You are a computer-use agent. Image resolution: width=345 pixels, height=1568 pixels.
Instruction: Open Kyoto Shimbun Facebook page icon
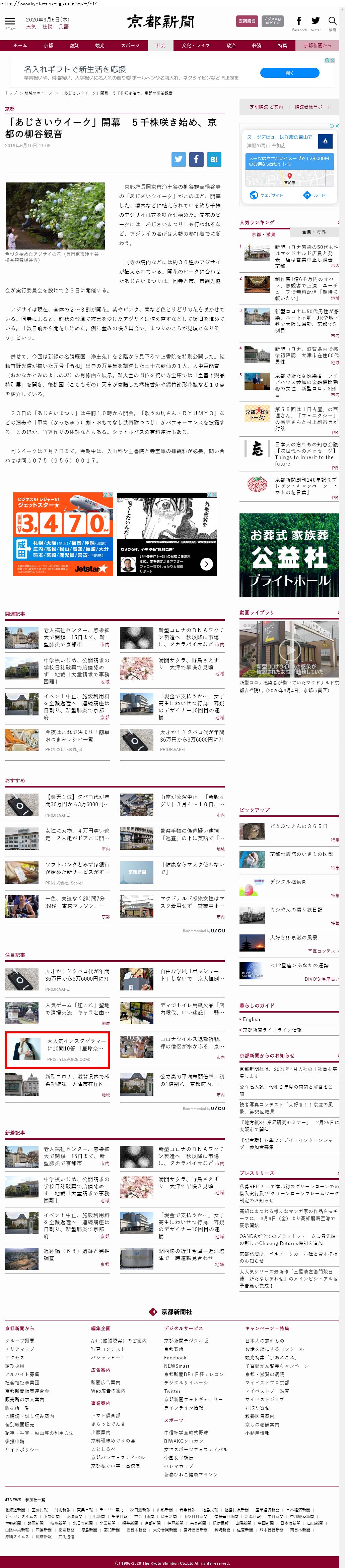tap(299, 22)
